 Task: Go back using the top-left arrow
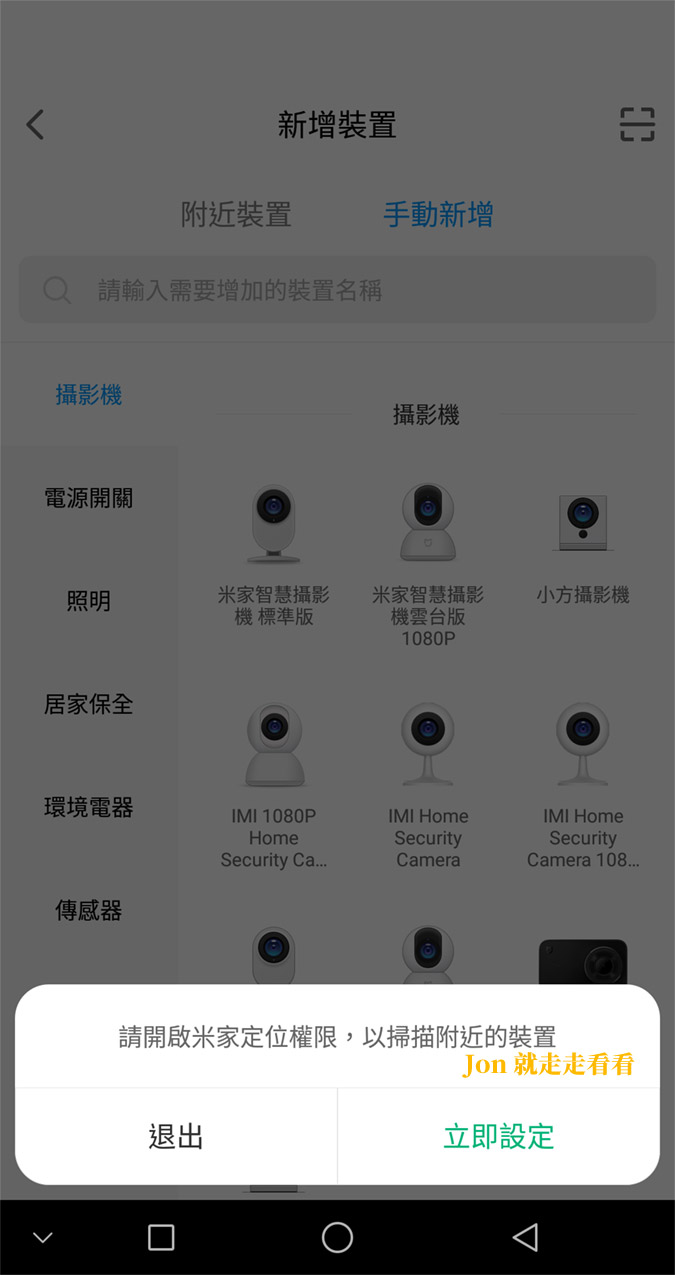point(35,125)
